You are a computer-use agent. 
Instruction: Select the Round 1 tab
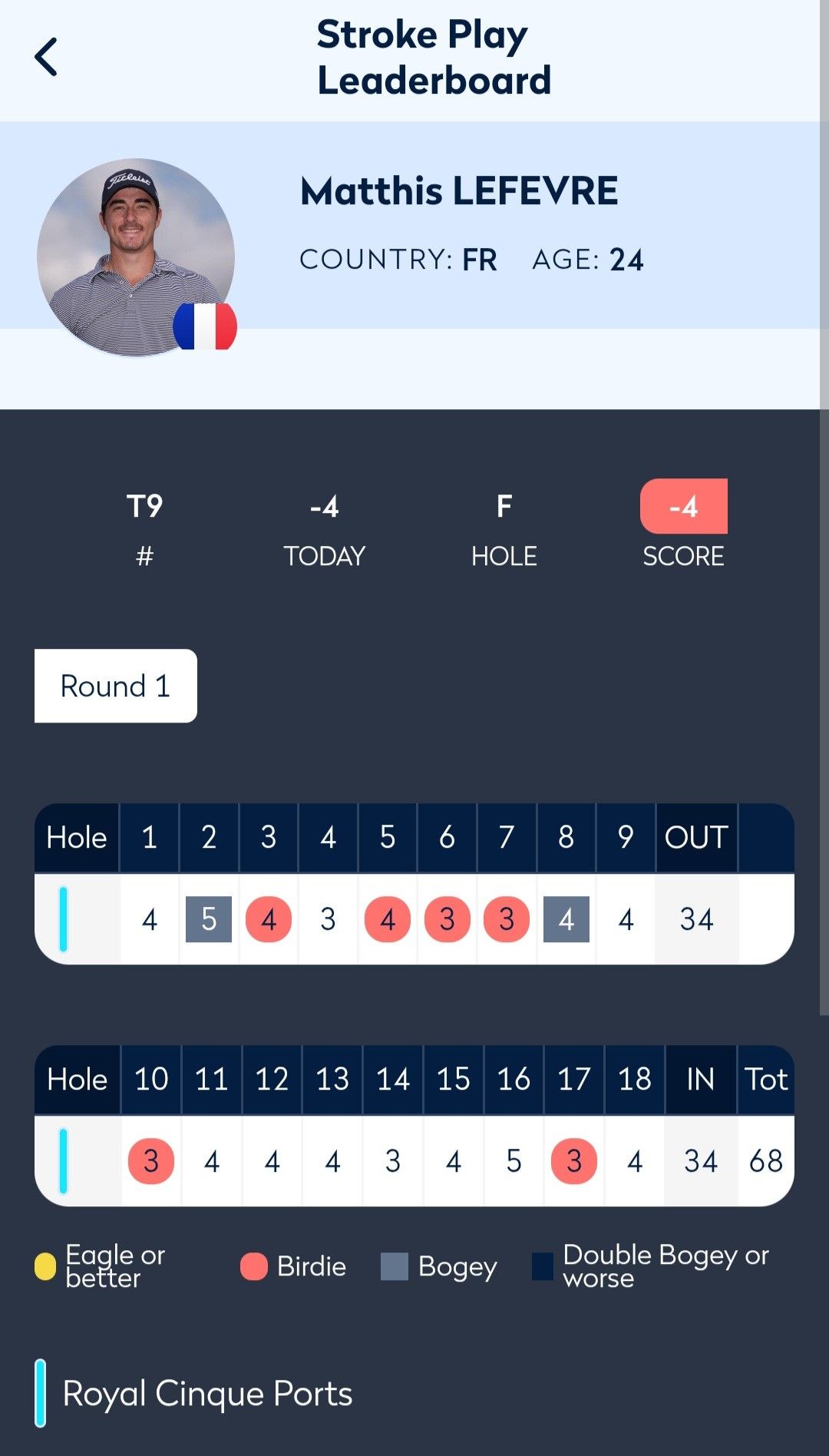(x=116, y=686)
